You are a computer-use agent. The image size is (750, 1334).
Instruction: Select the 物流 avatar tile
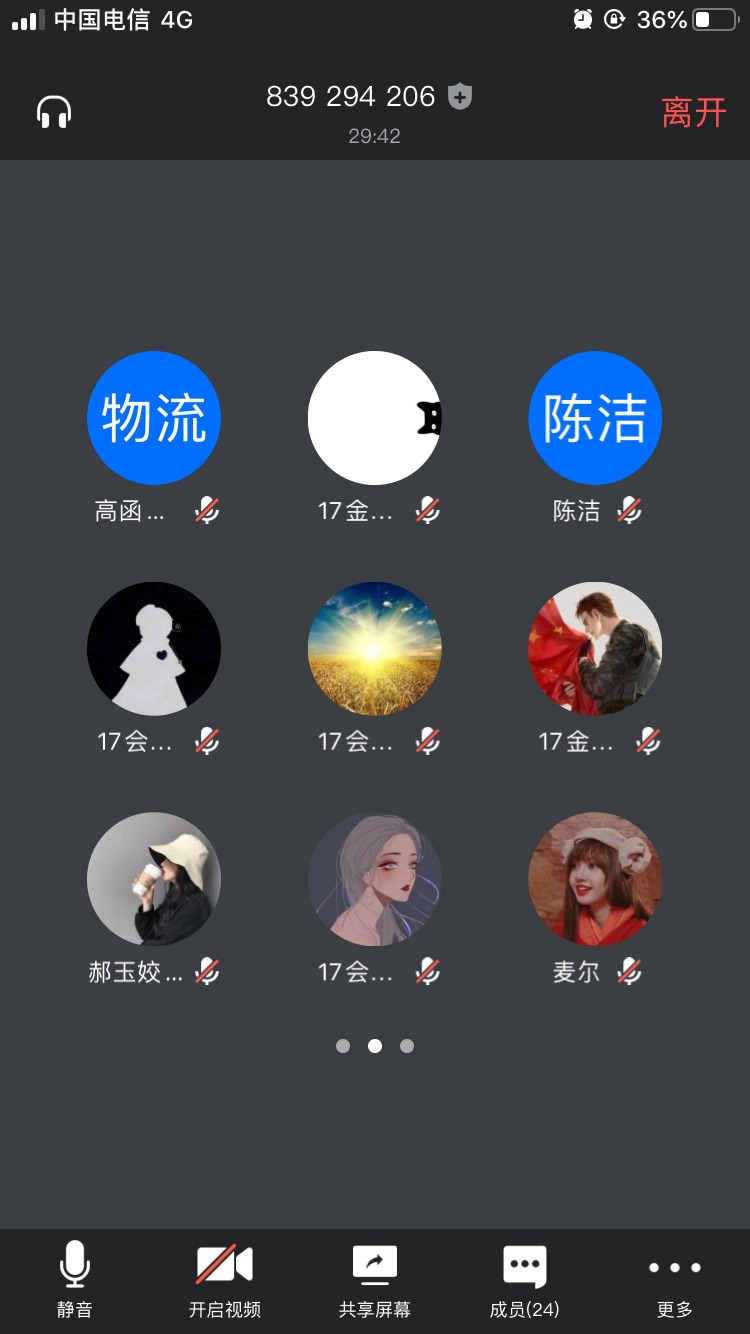tap(154, 417)
